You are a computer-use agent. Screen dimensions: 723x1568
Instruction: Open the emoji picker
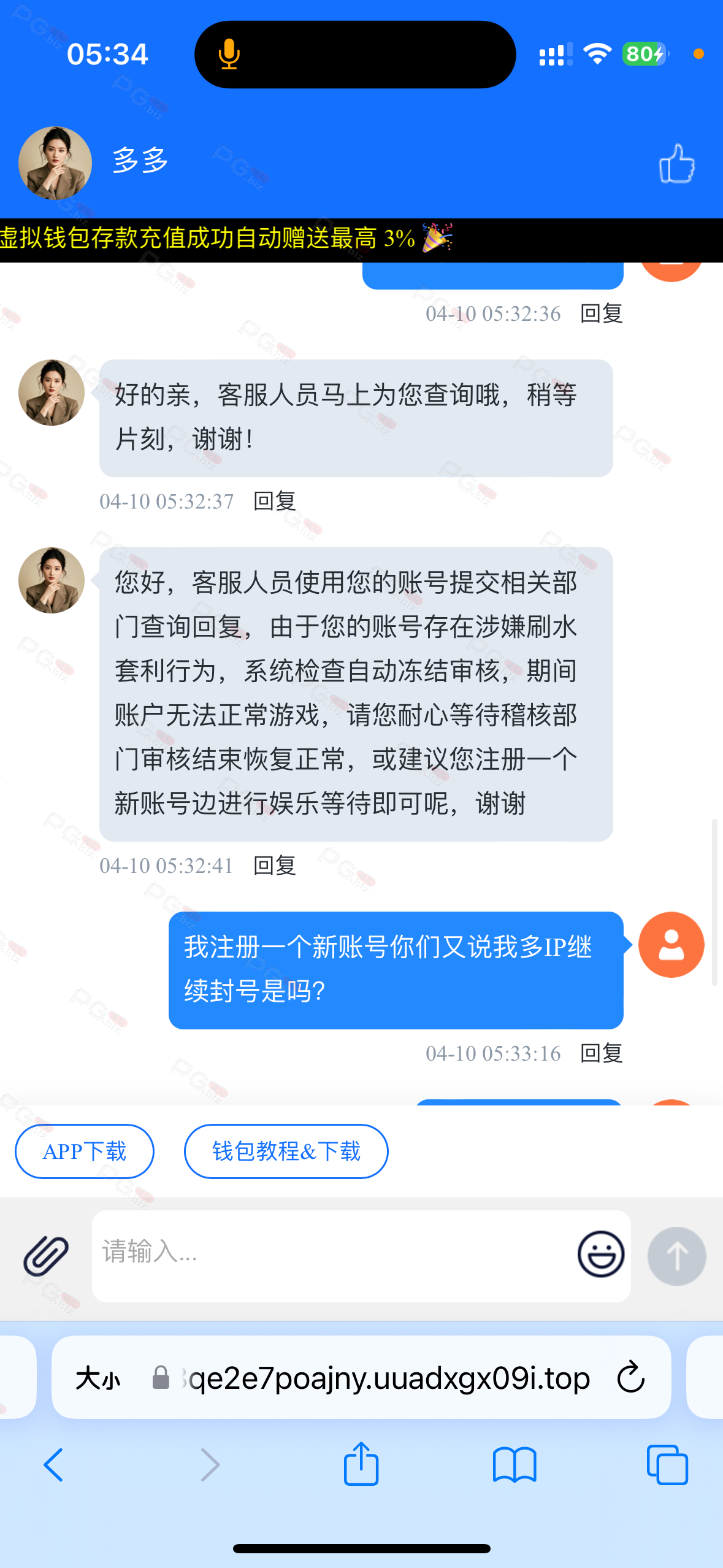[x=600, y=1254]
